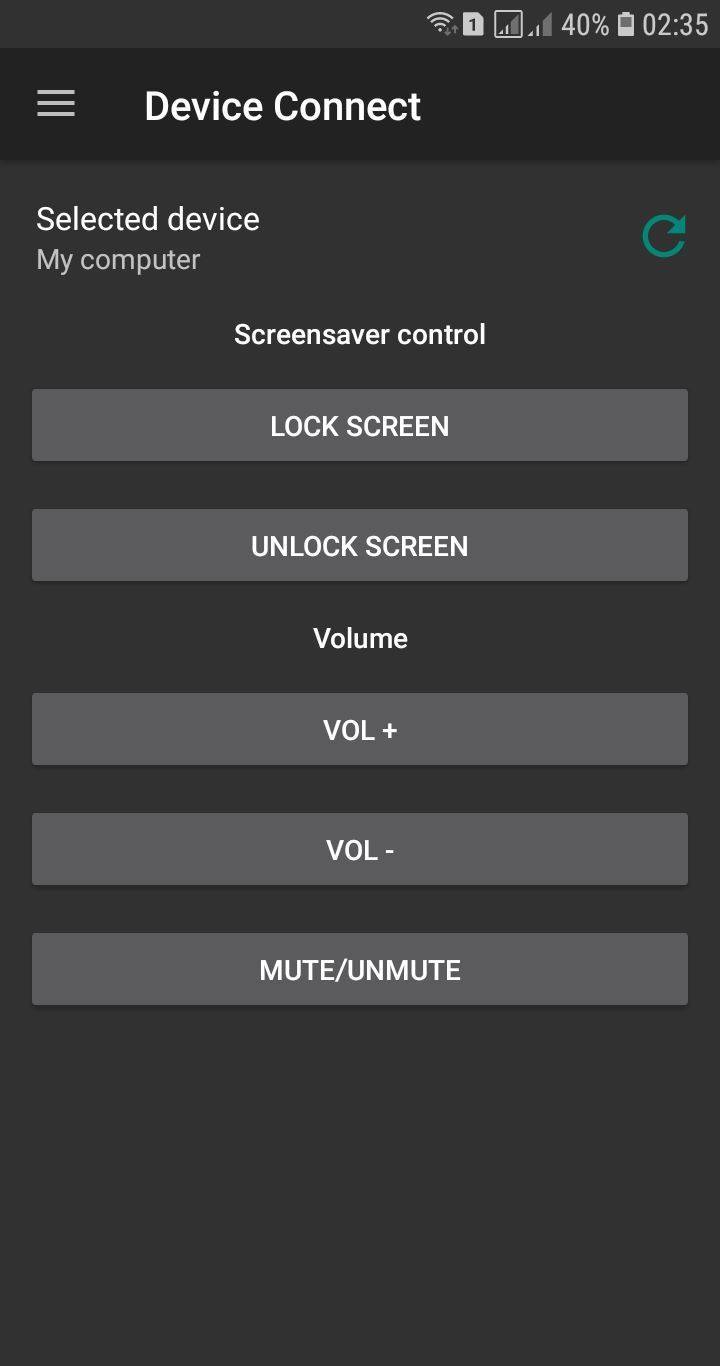Screen dimensions: 720x1366
Task: Open the hamburger drawer menu
Action: pos(56,104)
